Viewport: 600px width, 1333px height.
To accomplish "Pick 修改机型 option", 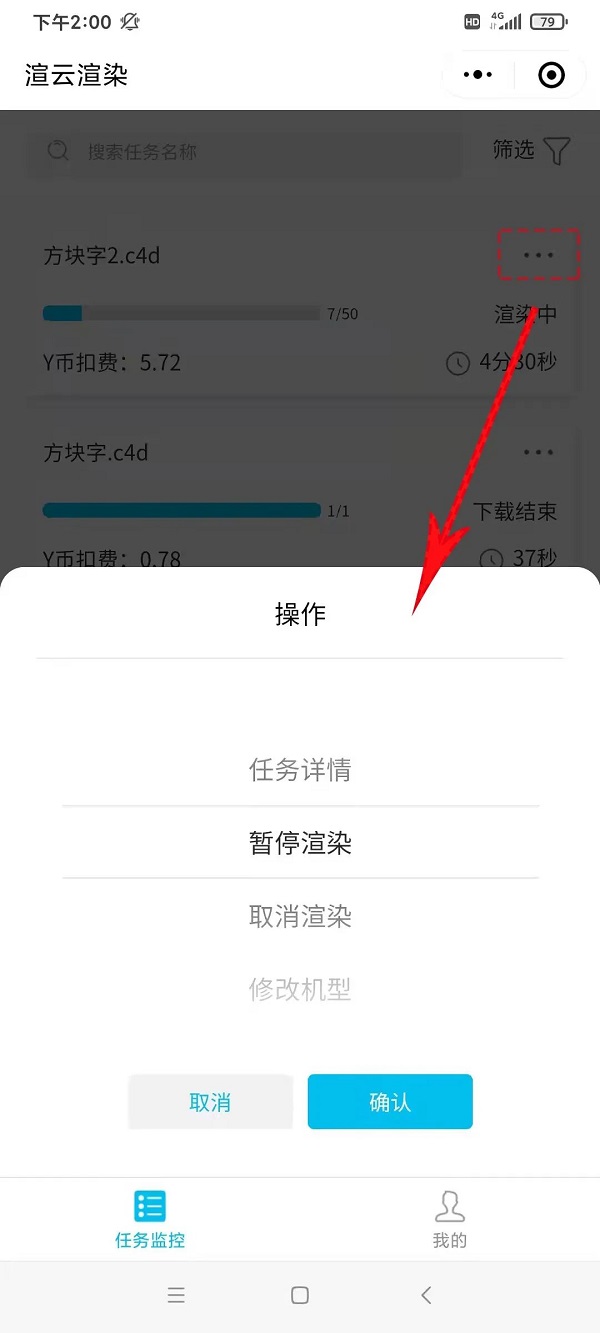I will pyautogui.click(x=300, y=989).
